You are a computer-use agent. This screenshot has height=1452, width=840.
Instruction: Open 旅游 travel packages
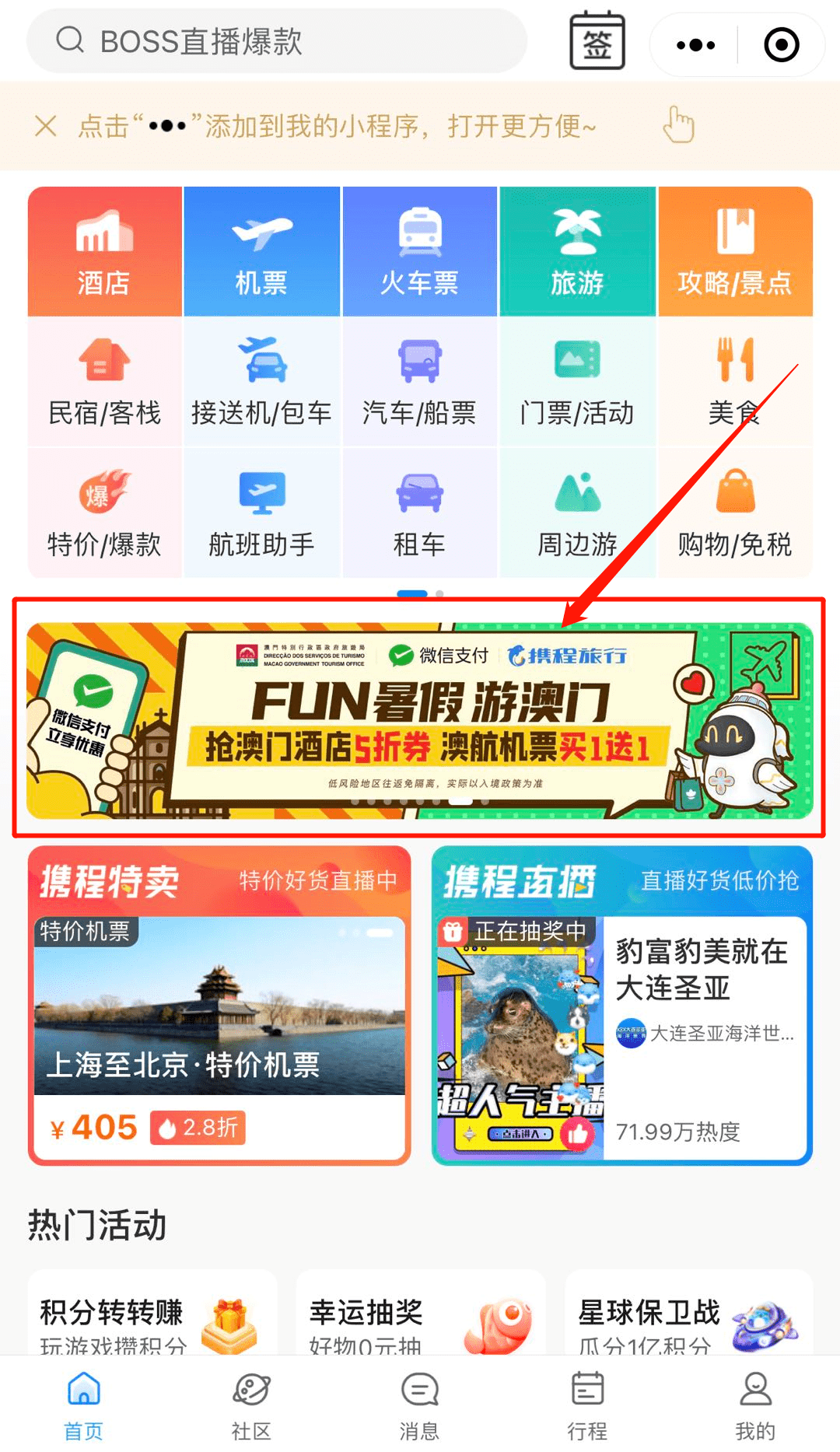tap(577, 252)
